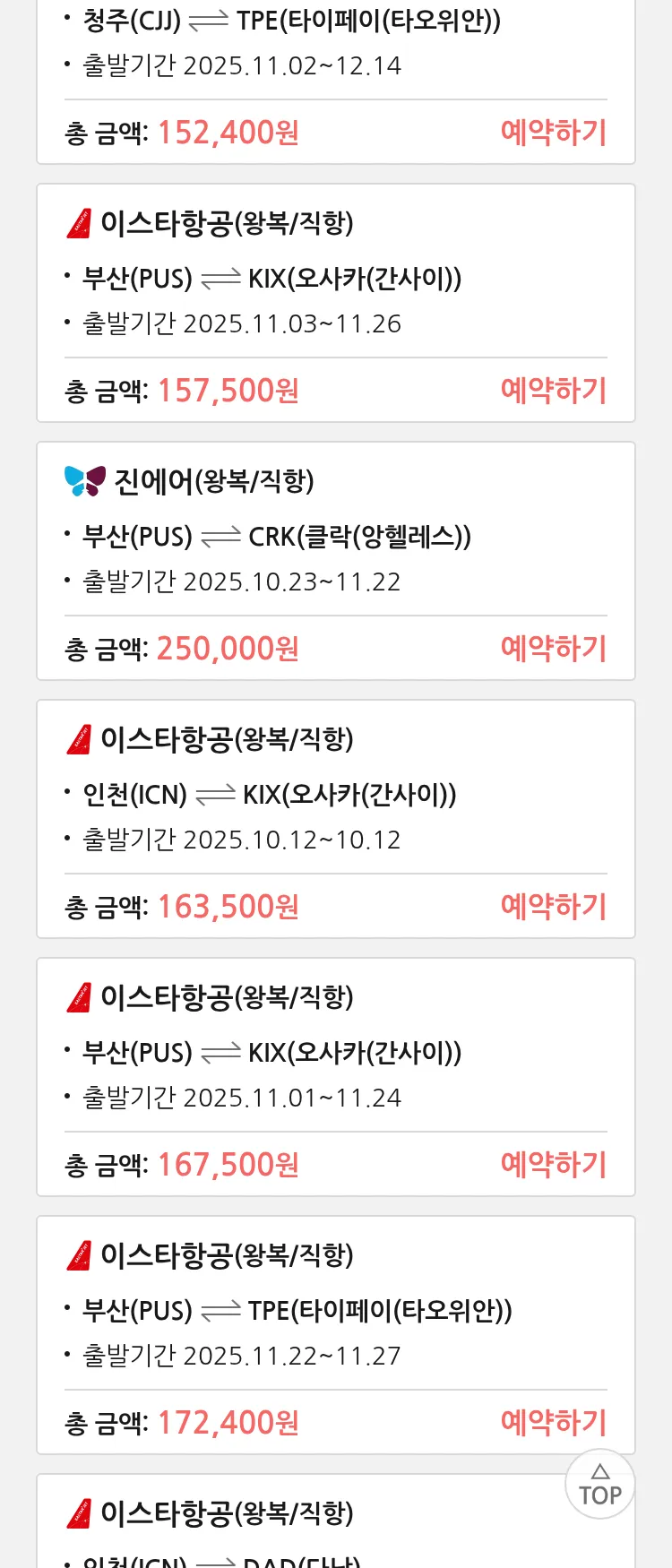The width and height of the screenshot is (672, 1568).
Task: Book the 157,500원 Busan-Osaka flight
Action: pyautogui.click(x=553, y=391)
